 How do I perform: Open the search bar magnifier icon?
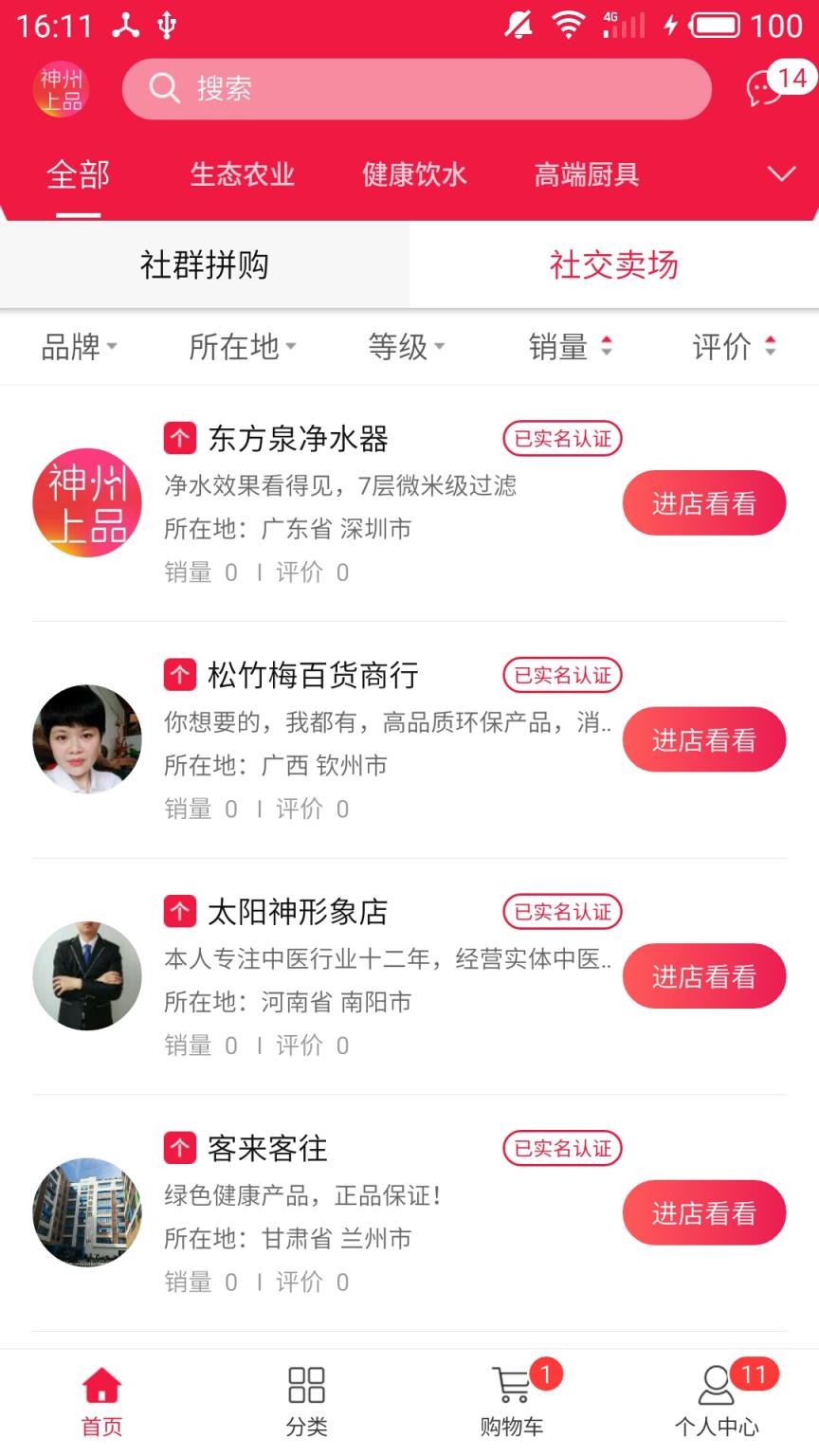[x=164, y=88]
